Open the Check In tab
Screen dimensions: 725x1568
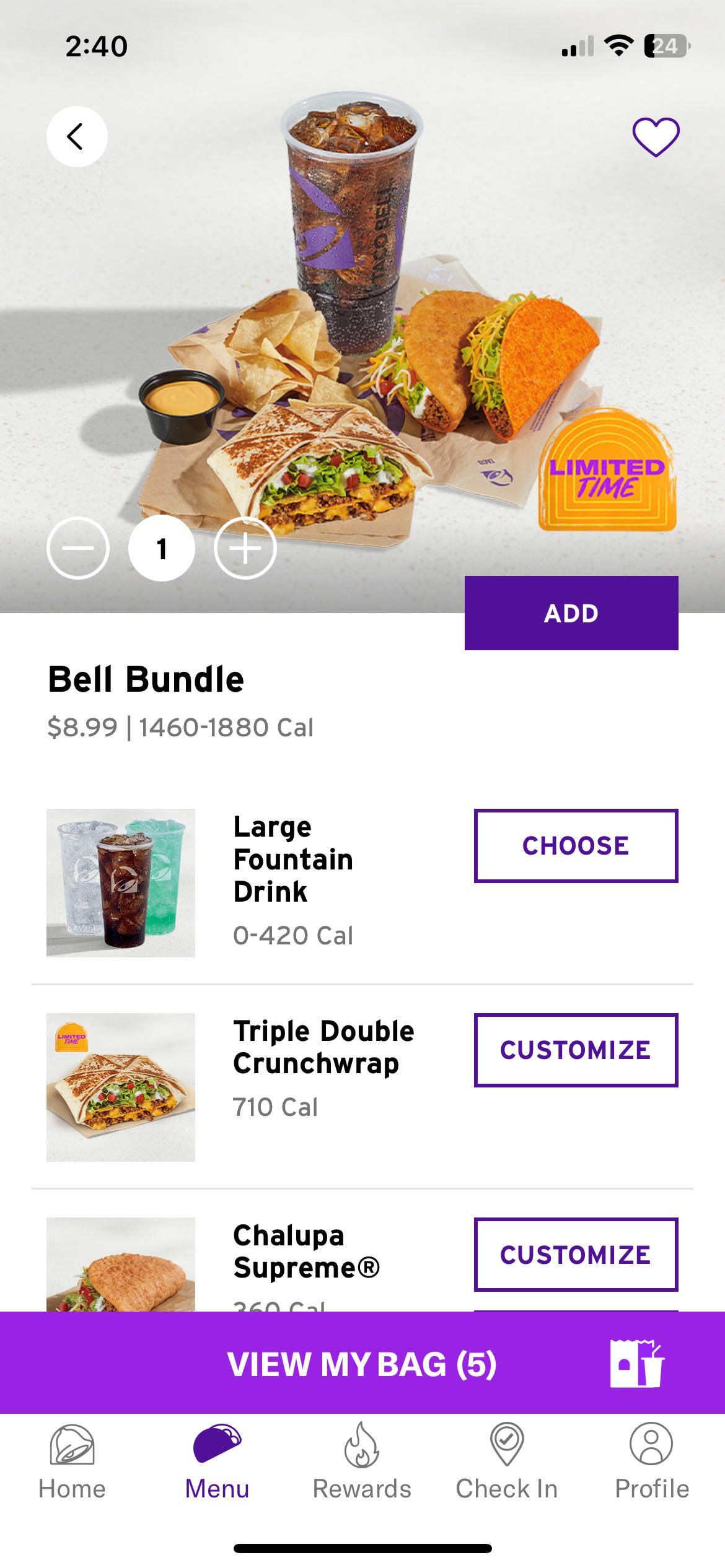point(507,1461)
